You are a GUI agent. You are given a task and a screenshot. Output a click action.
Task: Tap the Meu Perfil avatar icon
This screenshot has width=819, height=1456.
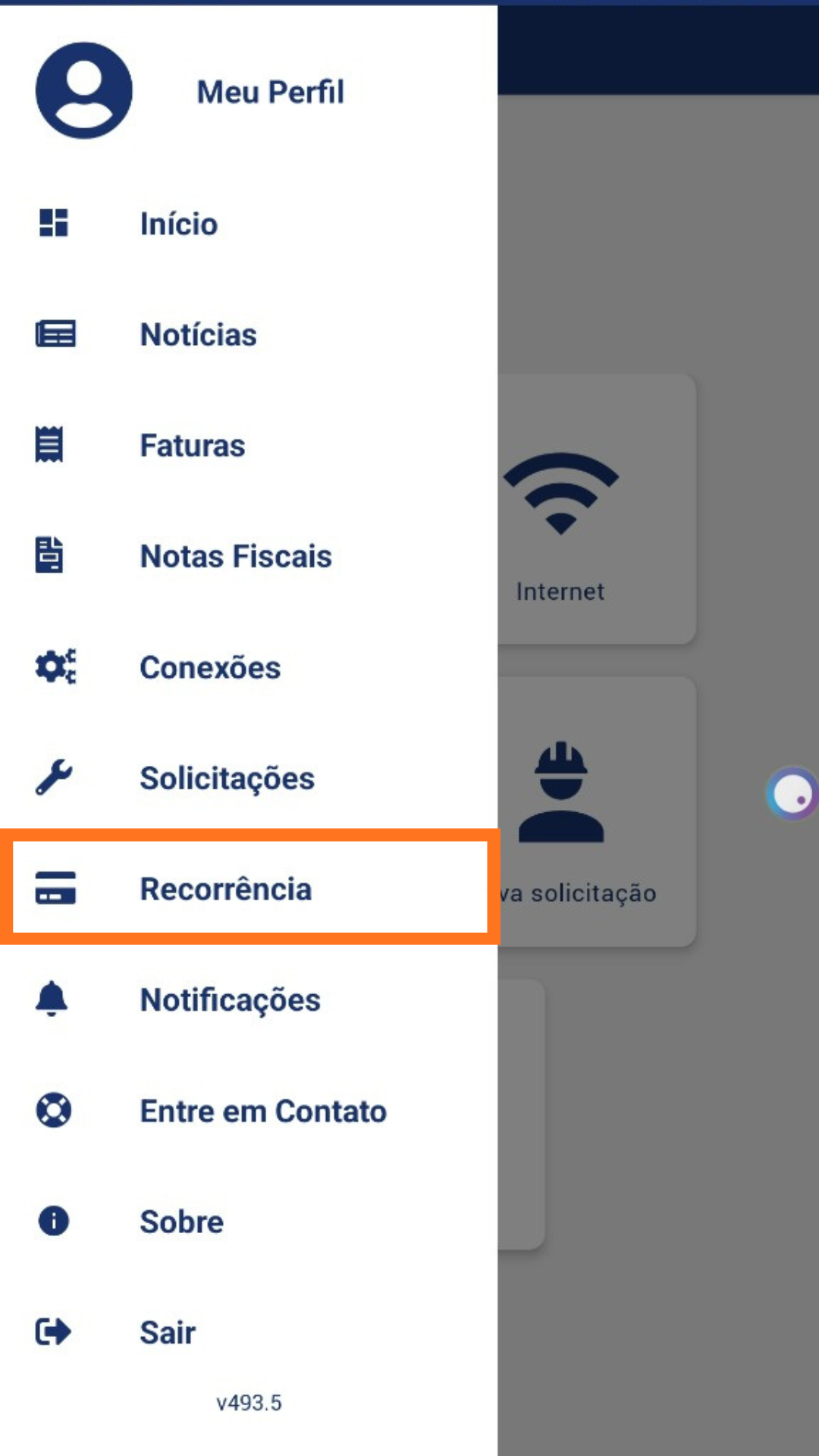83,89
